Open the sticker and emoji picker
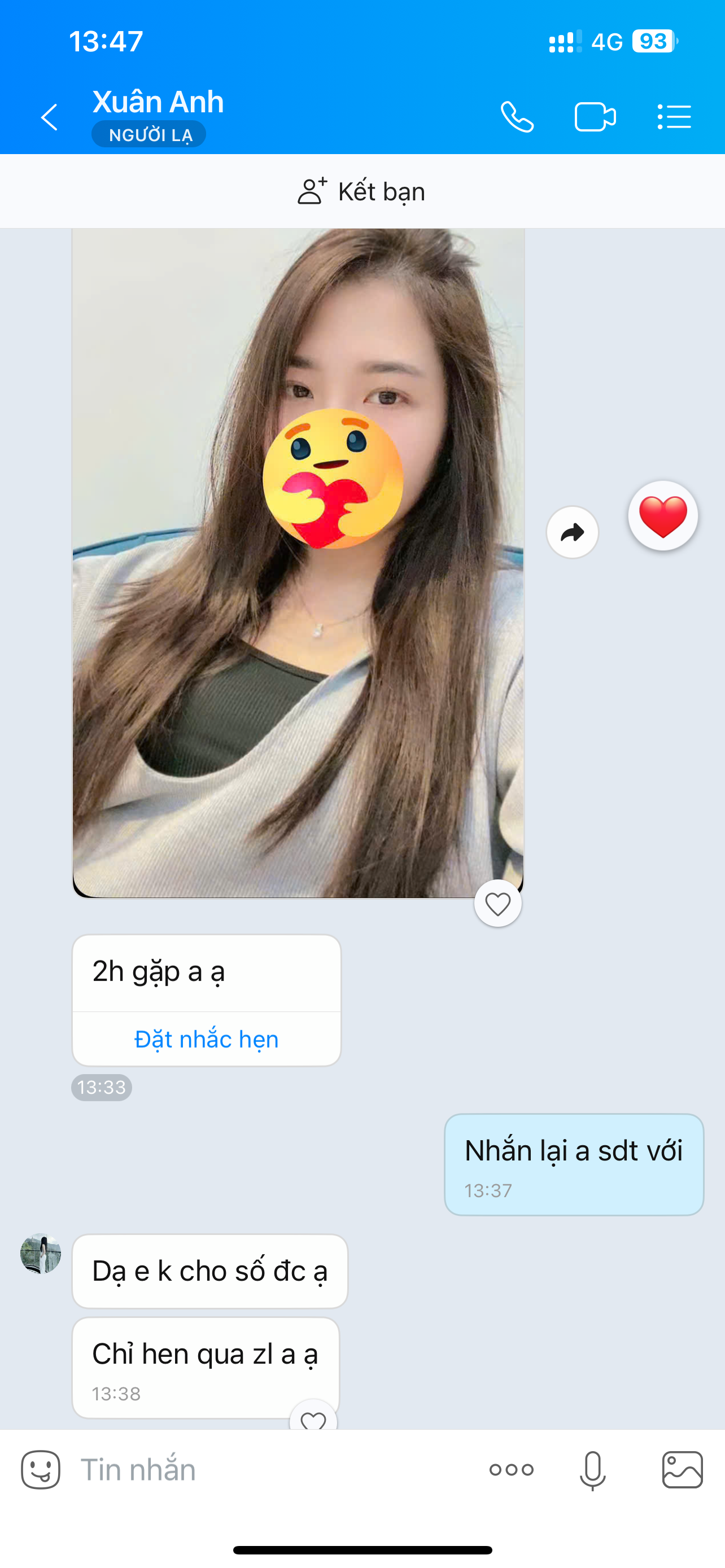This screenshot has height=1568, width=725. (41, 1470)
